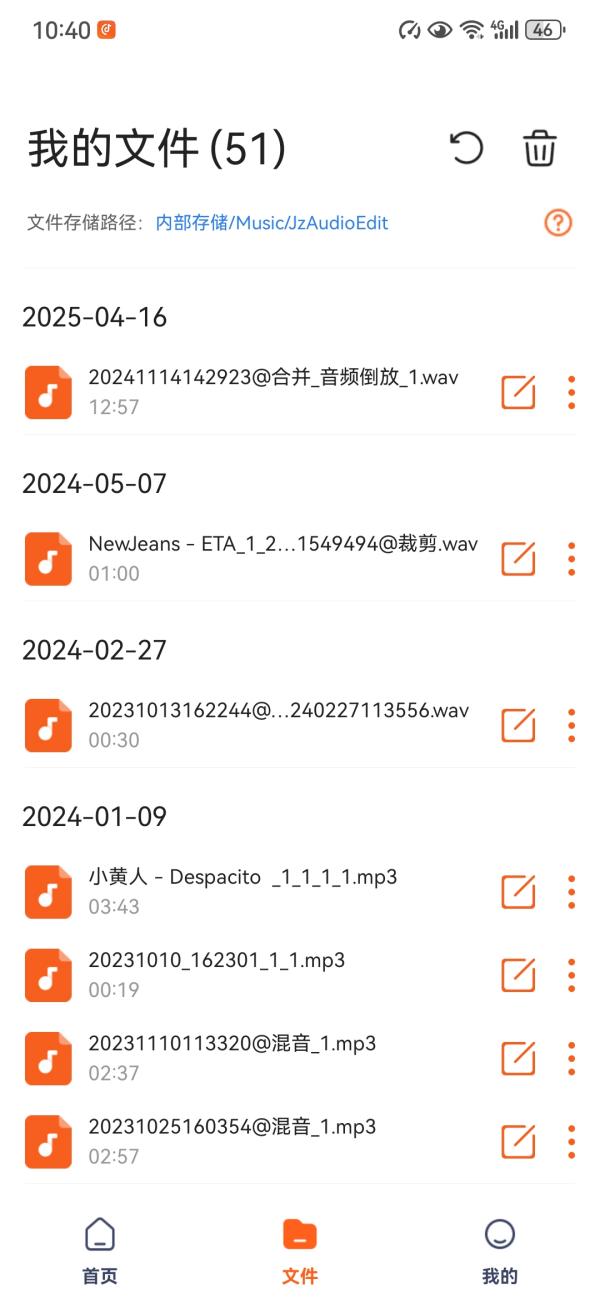This screenshot has height=1299, width=600.
Task: Open more options for 小黄人 - Despacito mp3
Action: coord(571,892)
